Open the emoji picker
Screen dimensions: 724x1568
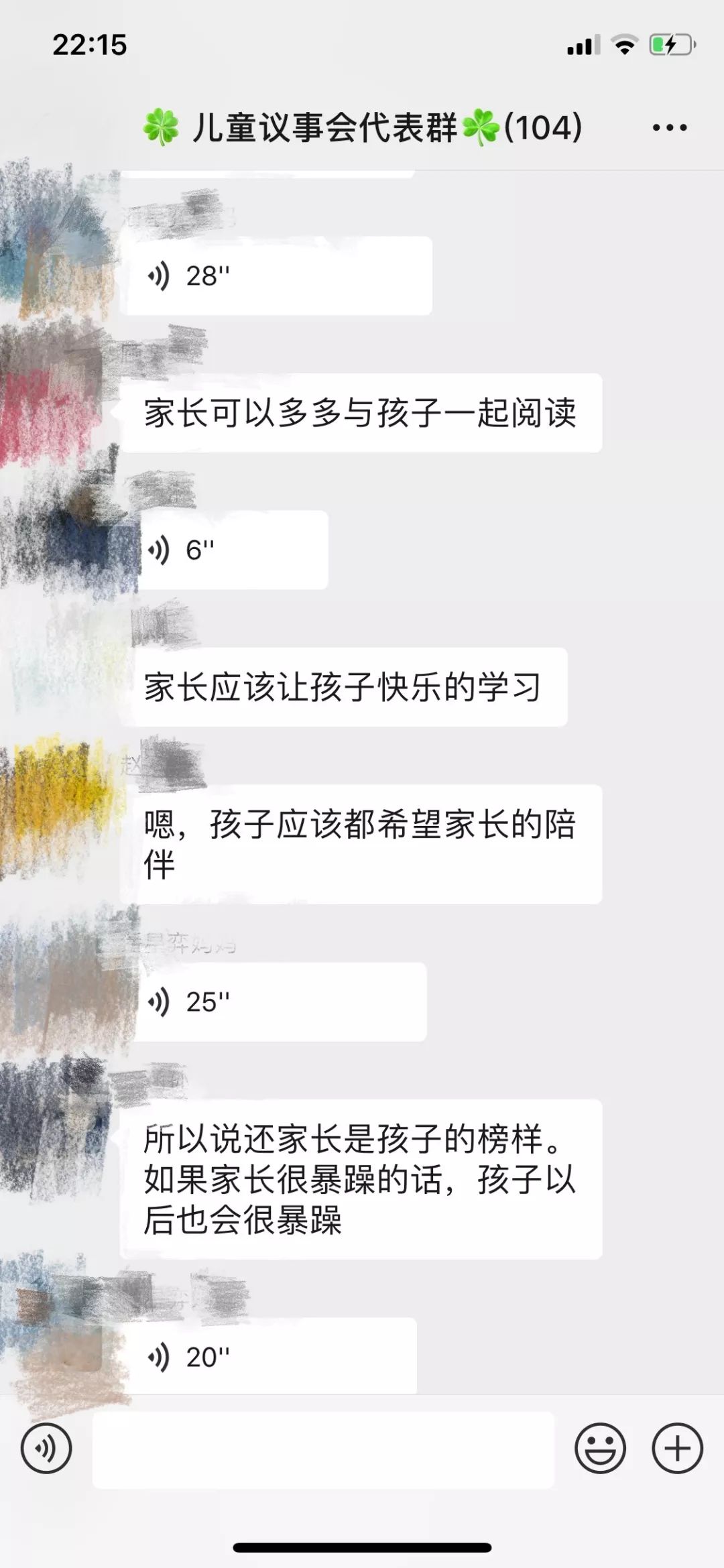pyautogui.click(x=600, y=1448)
